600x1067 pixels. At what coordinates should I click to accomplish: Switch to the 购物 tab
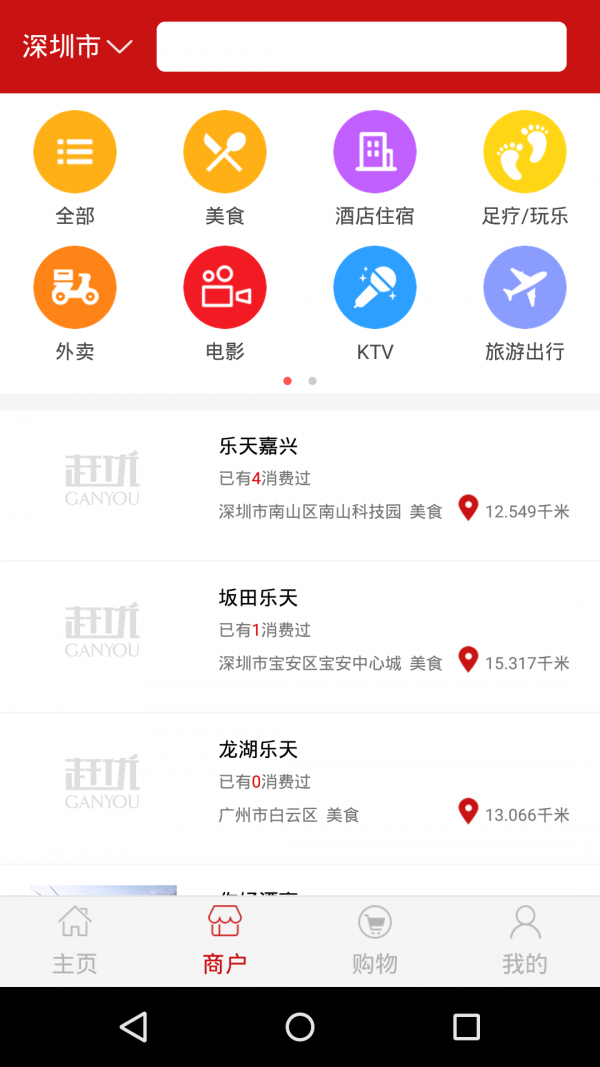point(375,940)
